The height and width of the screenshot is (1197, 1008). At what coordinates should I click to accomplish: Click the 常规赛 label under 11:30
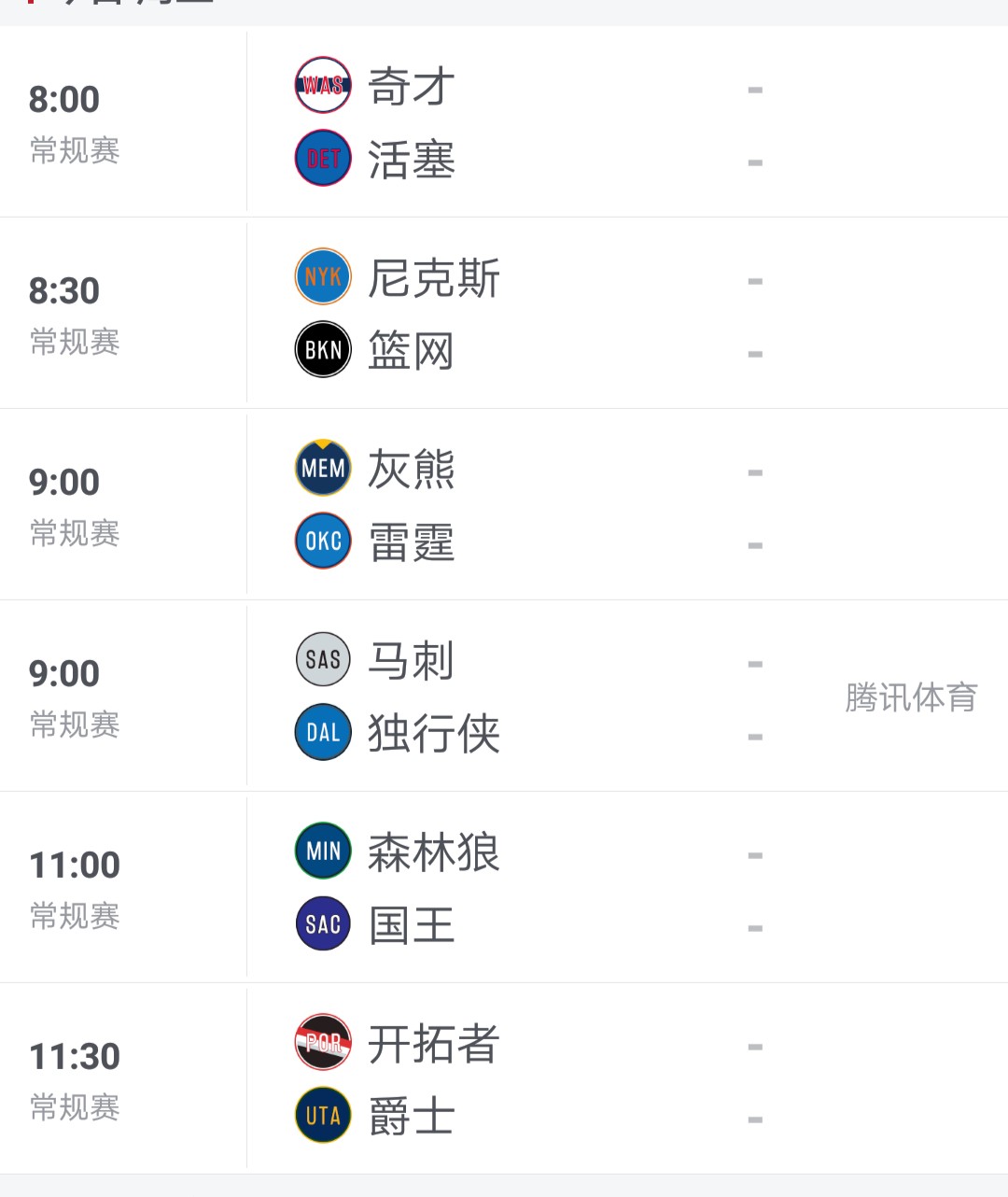point(73,1109)
